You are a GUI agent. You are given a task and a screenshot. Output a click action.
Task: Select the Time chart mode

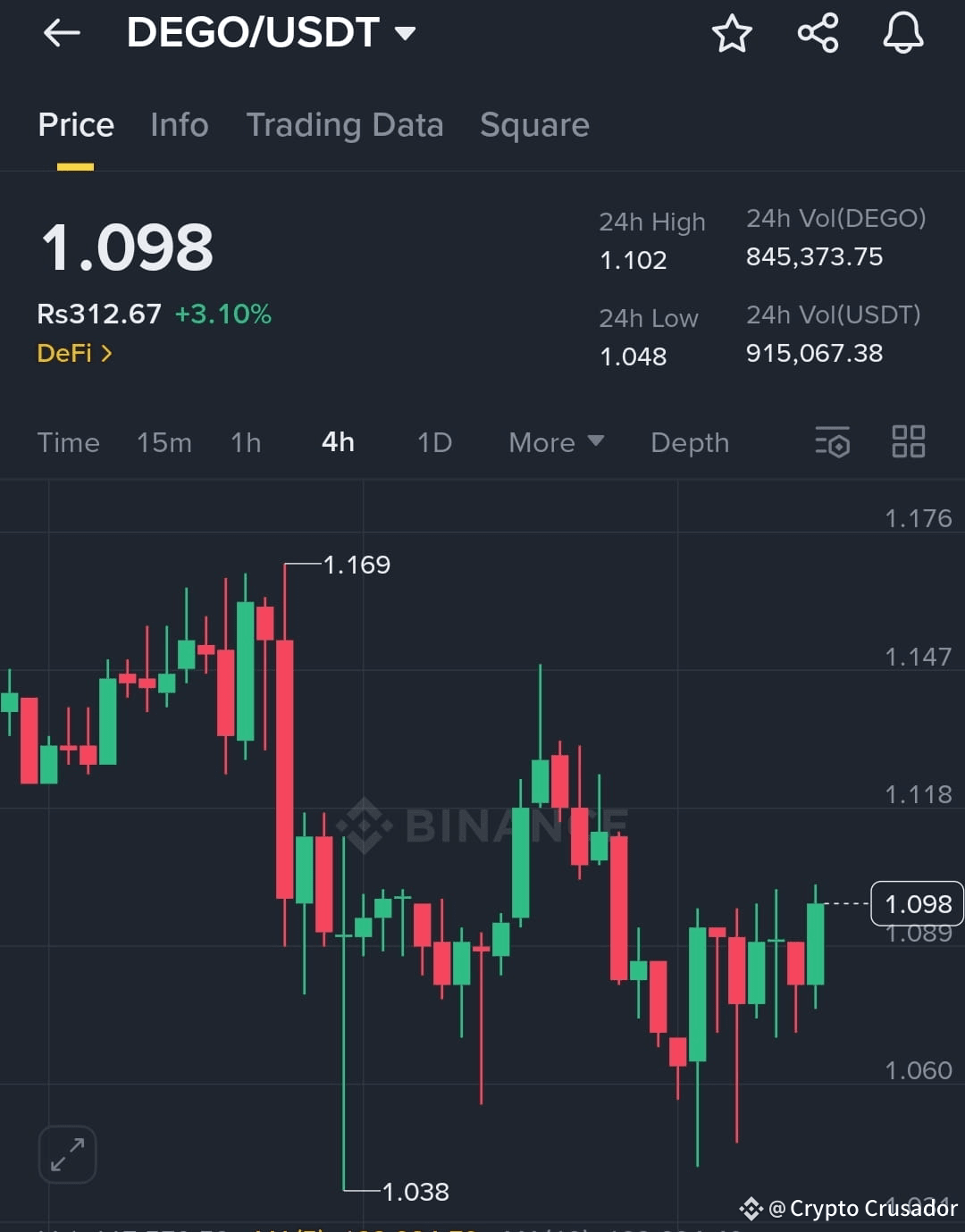[x=68, y=442]
